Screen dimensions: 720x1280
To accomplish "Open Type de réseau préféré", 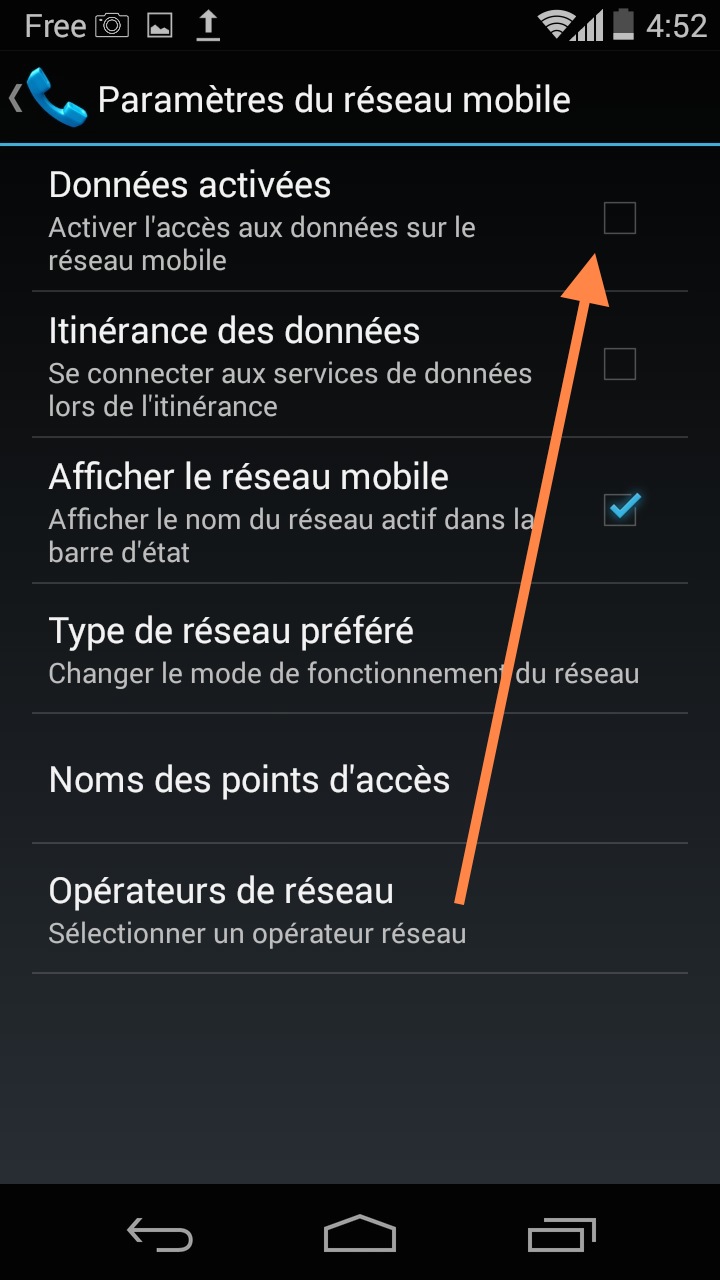I will click(x=360, y=649).
